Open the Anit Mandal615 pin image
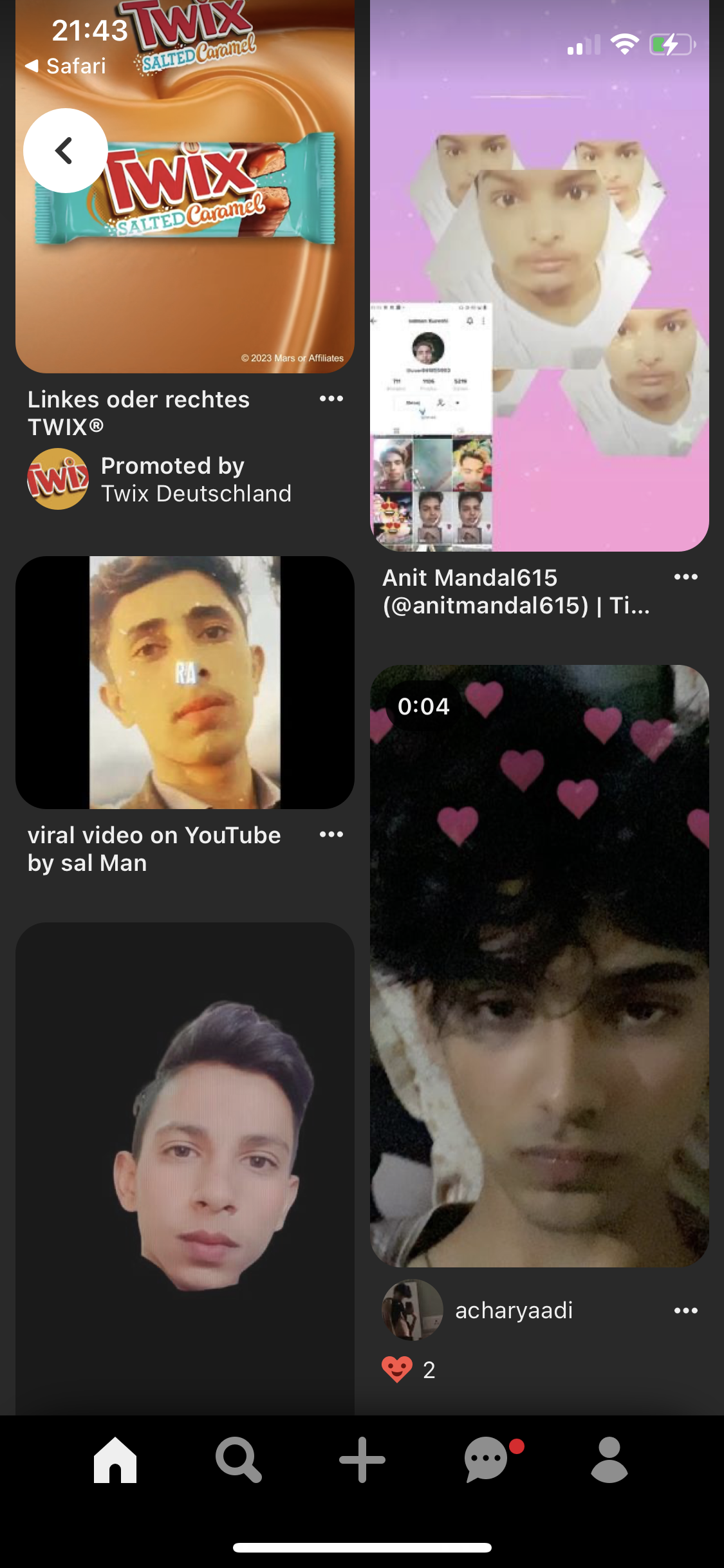Image resolution: width=724 pixels, height=1568 pixels. click(539, 275)
